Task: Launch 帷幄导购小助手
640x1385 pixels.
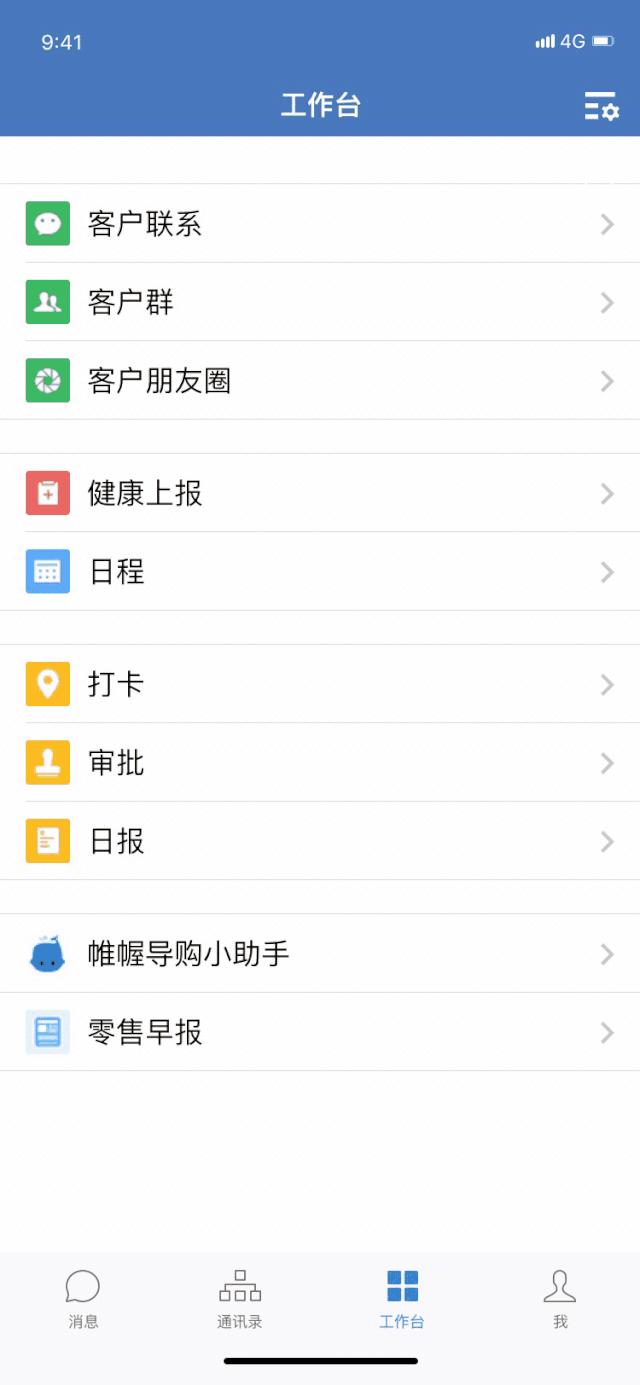Action: point(320,953)
